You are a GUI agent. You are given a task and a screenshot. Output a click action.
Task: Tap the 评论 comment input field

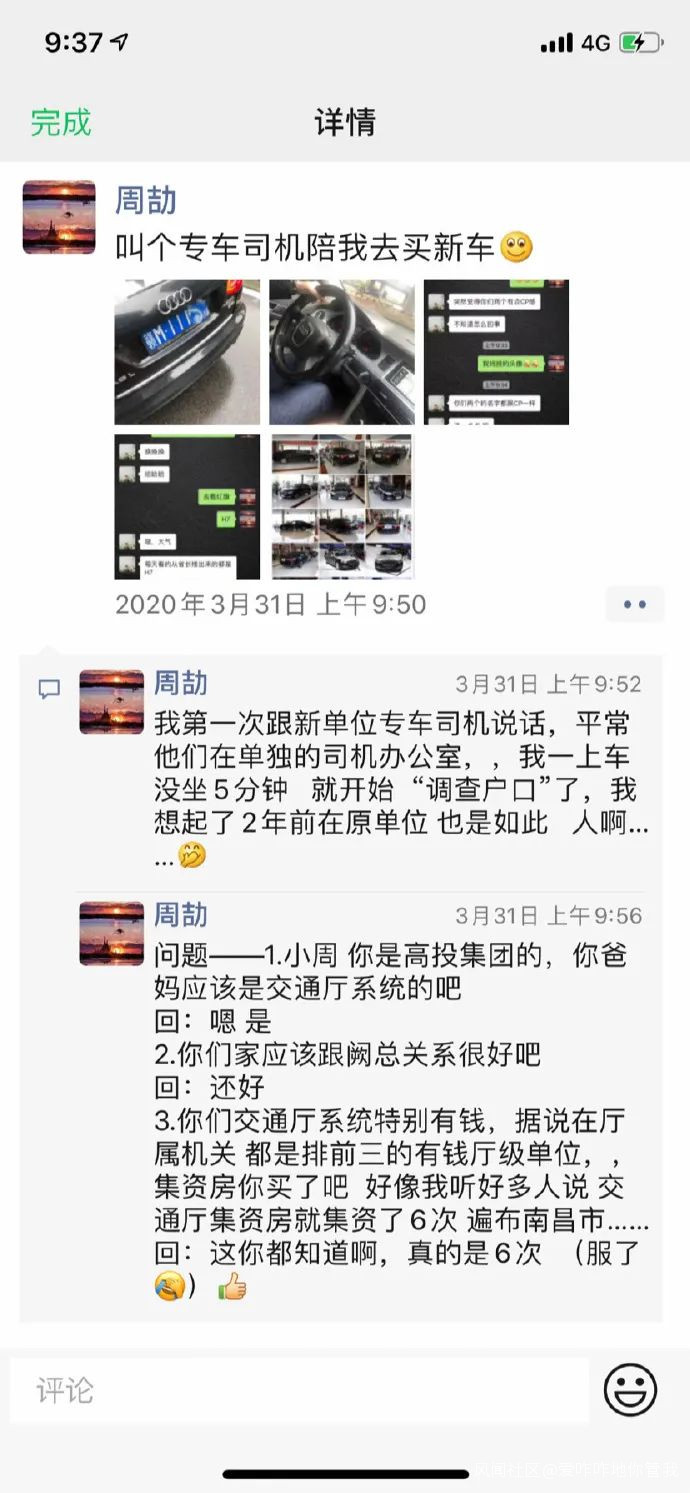click(x=300, y=1389)
